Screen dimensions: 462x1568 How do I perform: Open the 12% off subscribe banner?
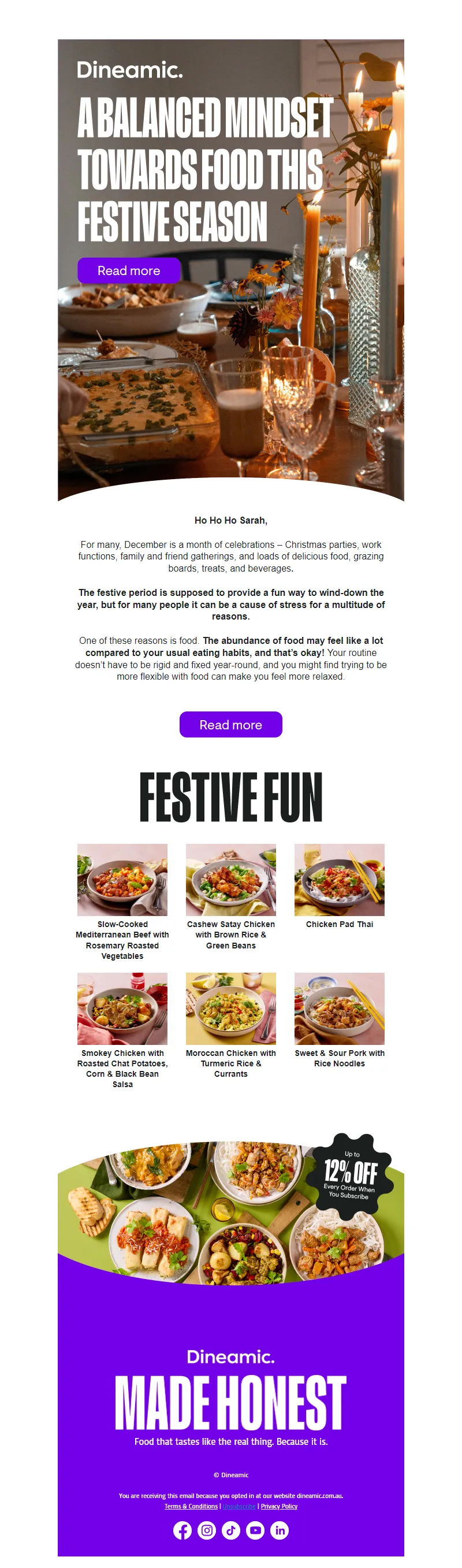(230, 1211)
